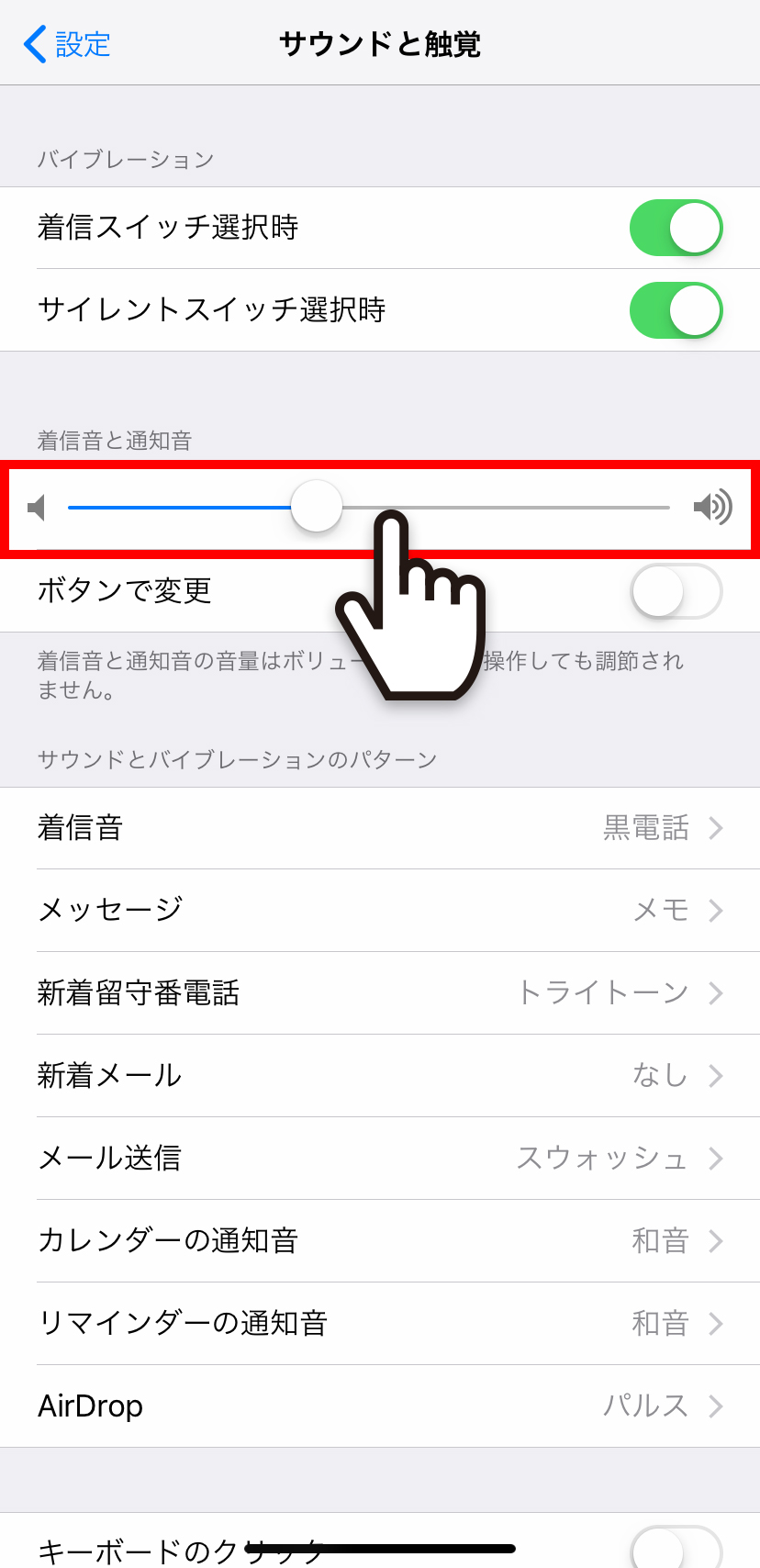
Task: Open メール送信 sound options
Action: click(380, 1159)
